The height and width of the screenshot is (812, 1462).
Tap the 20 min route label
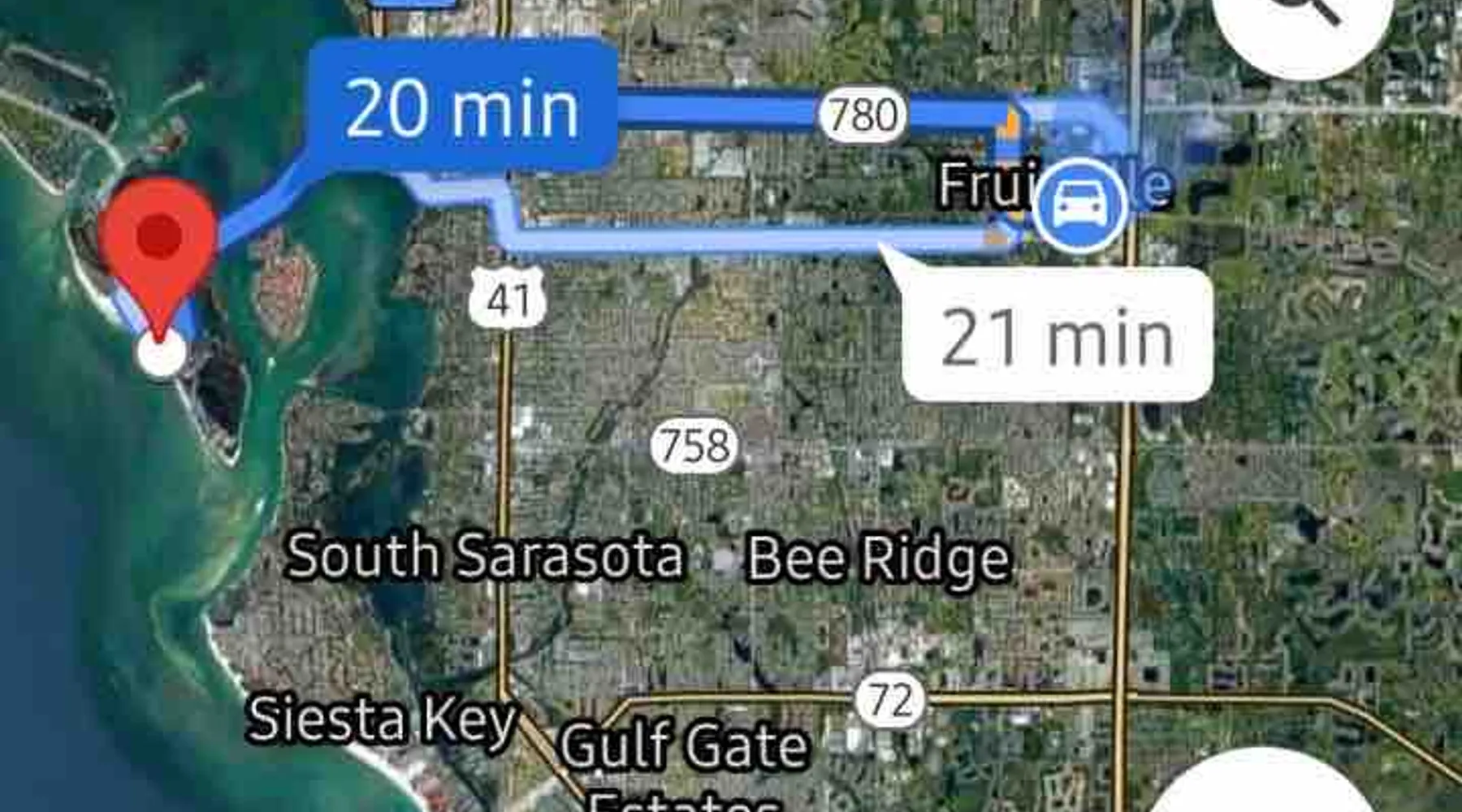point(461,107)
